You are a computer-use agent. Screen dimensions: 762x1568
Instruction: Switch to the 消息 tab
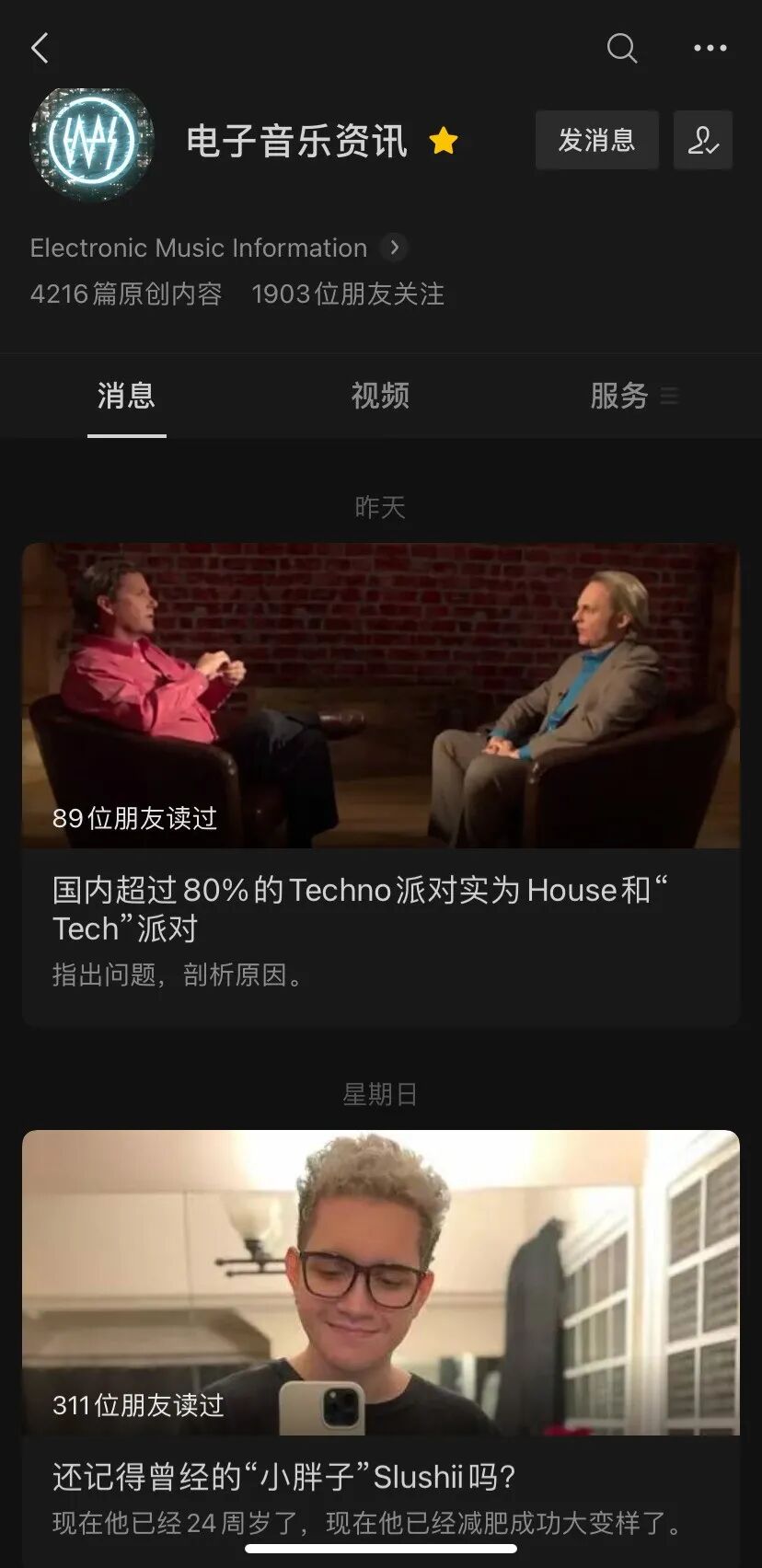pyautogui.click(x=126, y=397)
